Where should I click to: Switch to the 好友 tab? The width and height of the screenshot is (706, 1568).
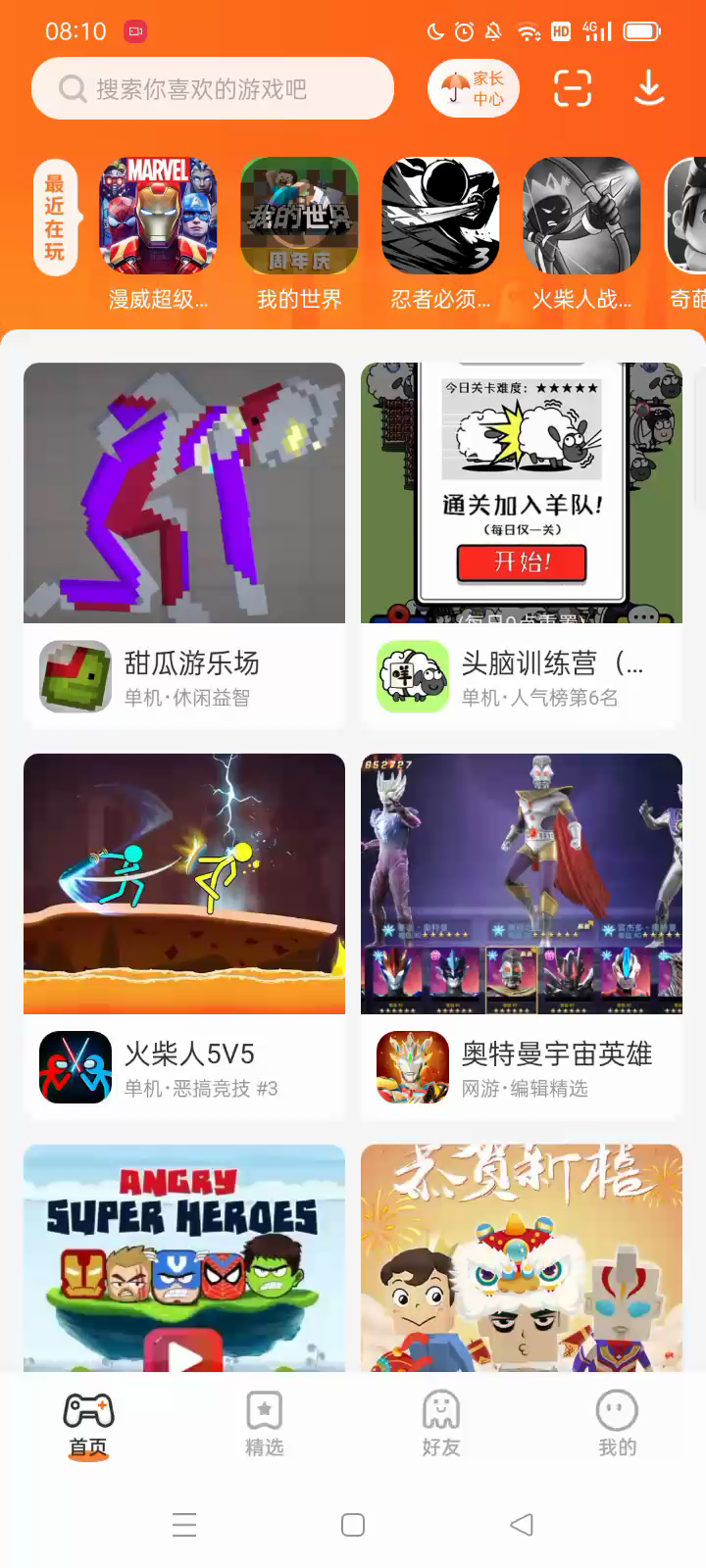pyautogui.click(x=441, y=1424)
